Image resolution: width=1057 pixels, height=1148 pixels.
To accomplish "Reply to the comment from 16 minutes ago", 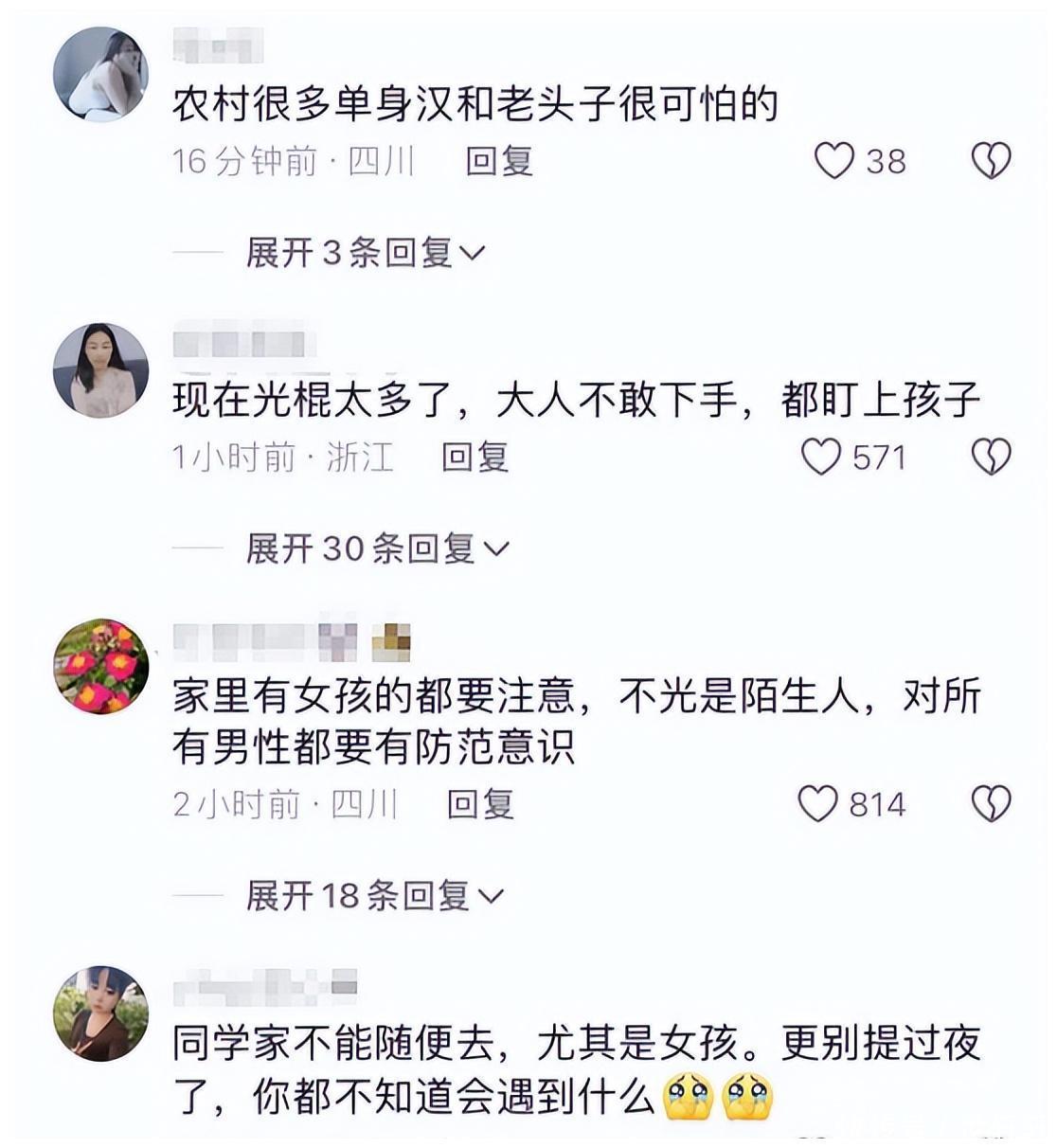I will (499, 161).
